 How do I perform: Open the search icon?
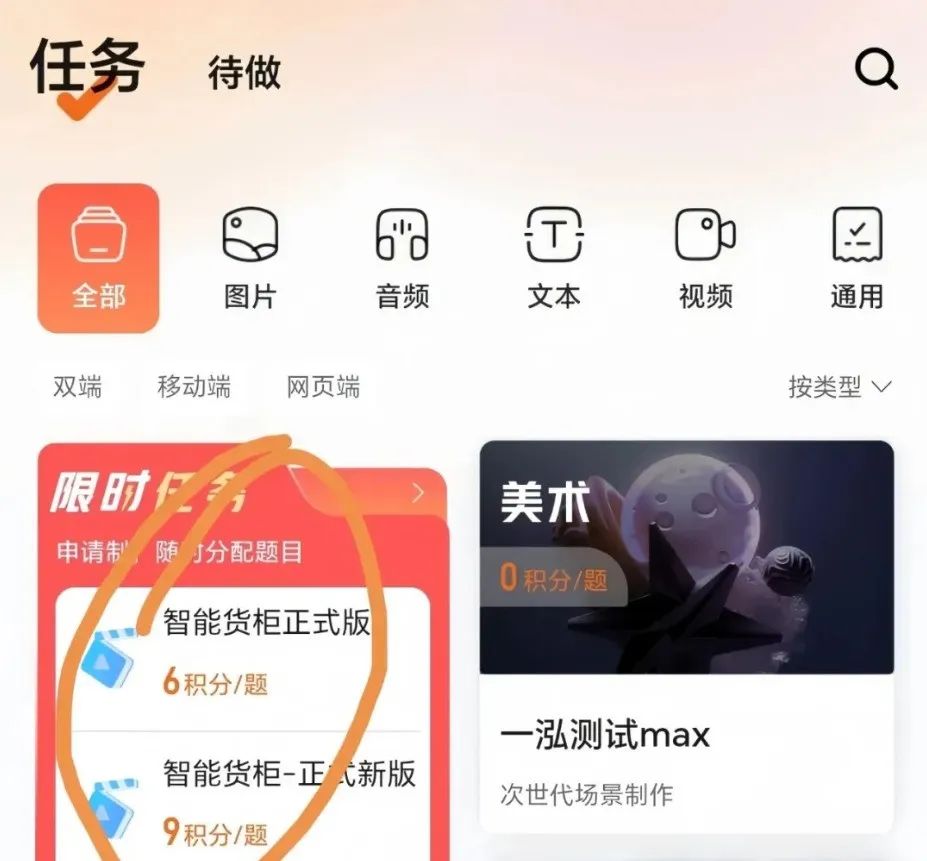pos(876,70)
